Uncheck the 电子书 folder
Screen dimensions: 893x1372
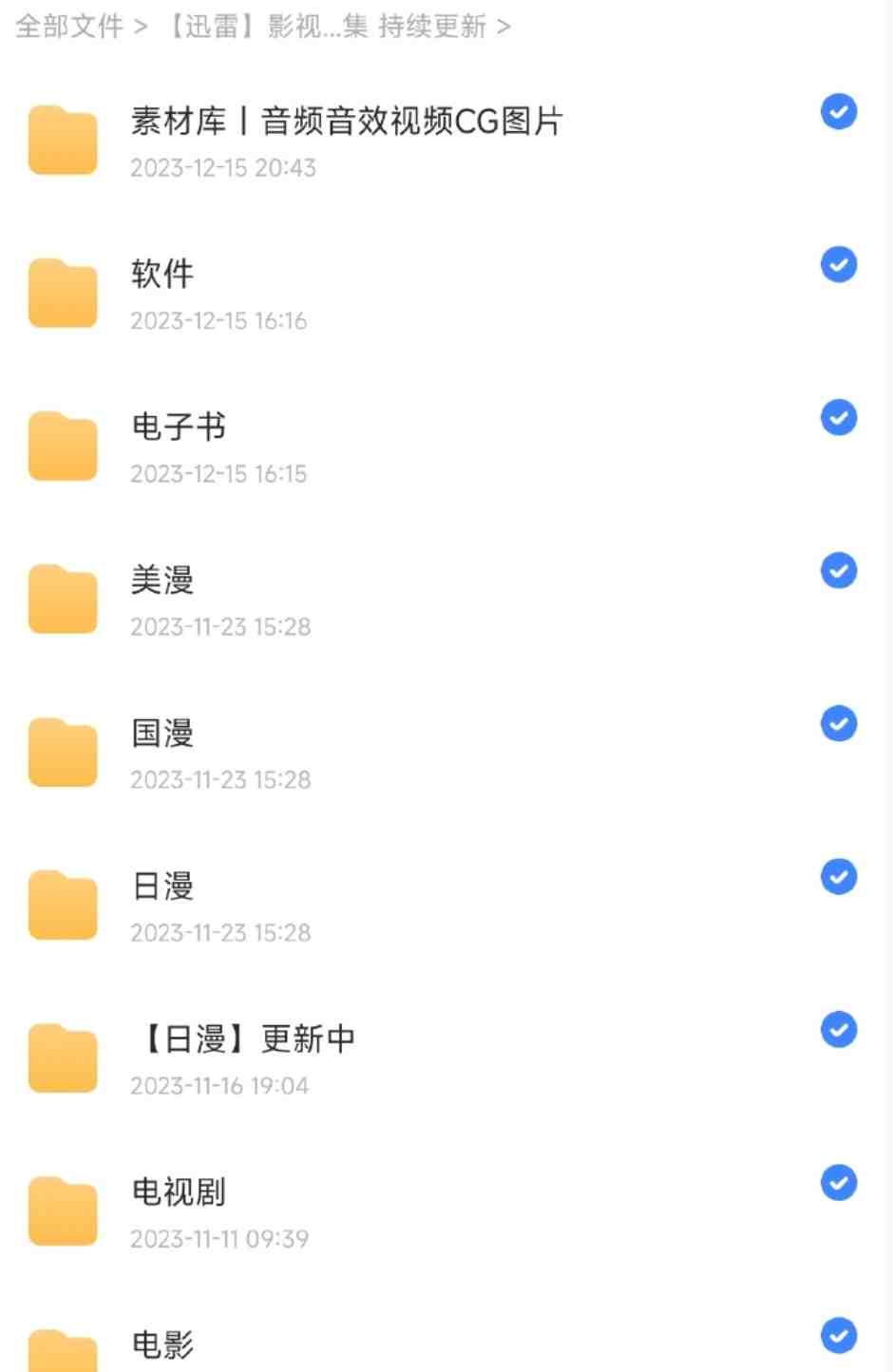pos(839,418)
